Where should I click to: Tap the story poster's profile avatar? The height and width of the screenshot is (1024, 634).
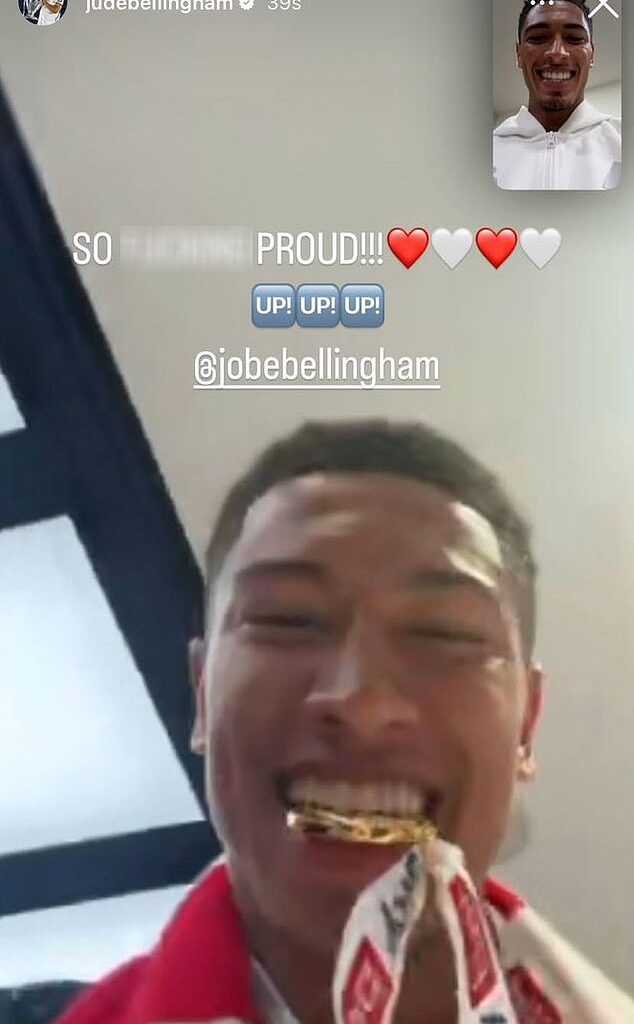(43, 9)
